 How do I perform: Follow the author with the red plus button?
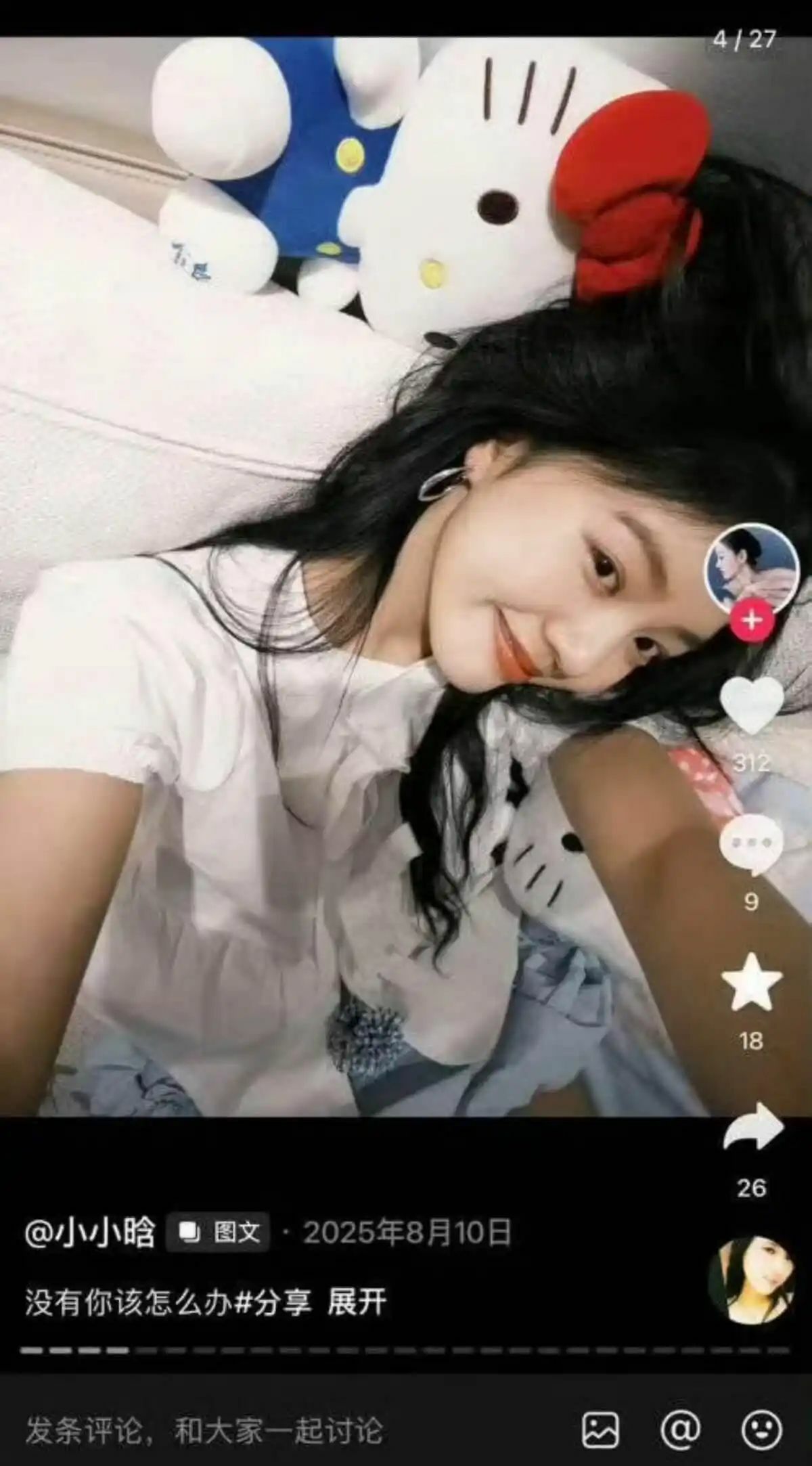[752, 619]
